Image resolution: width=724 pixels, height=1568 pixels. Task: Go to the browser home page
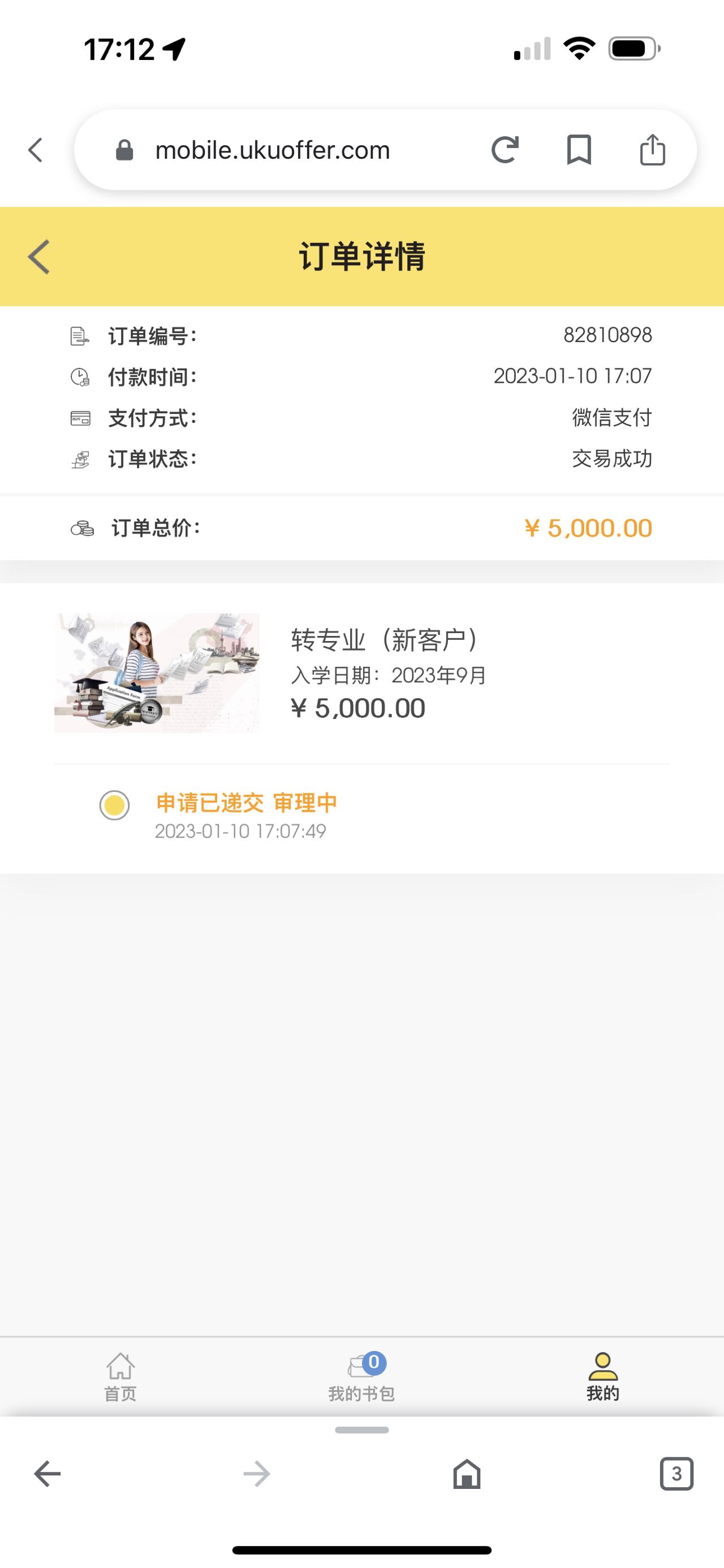tap(467, 1474)
